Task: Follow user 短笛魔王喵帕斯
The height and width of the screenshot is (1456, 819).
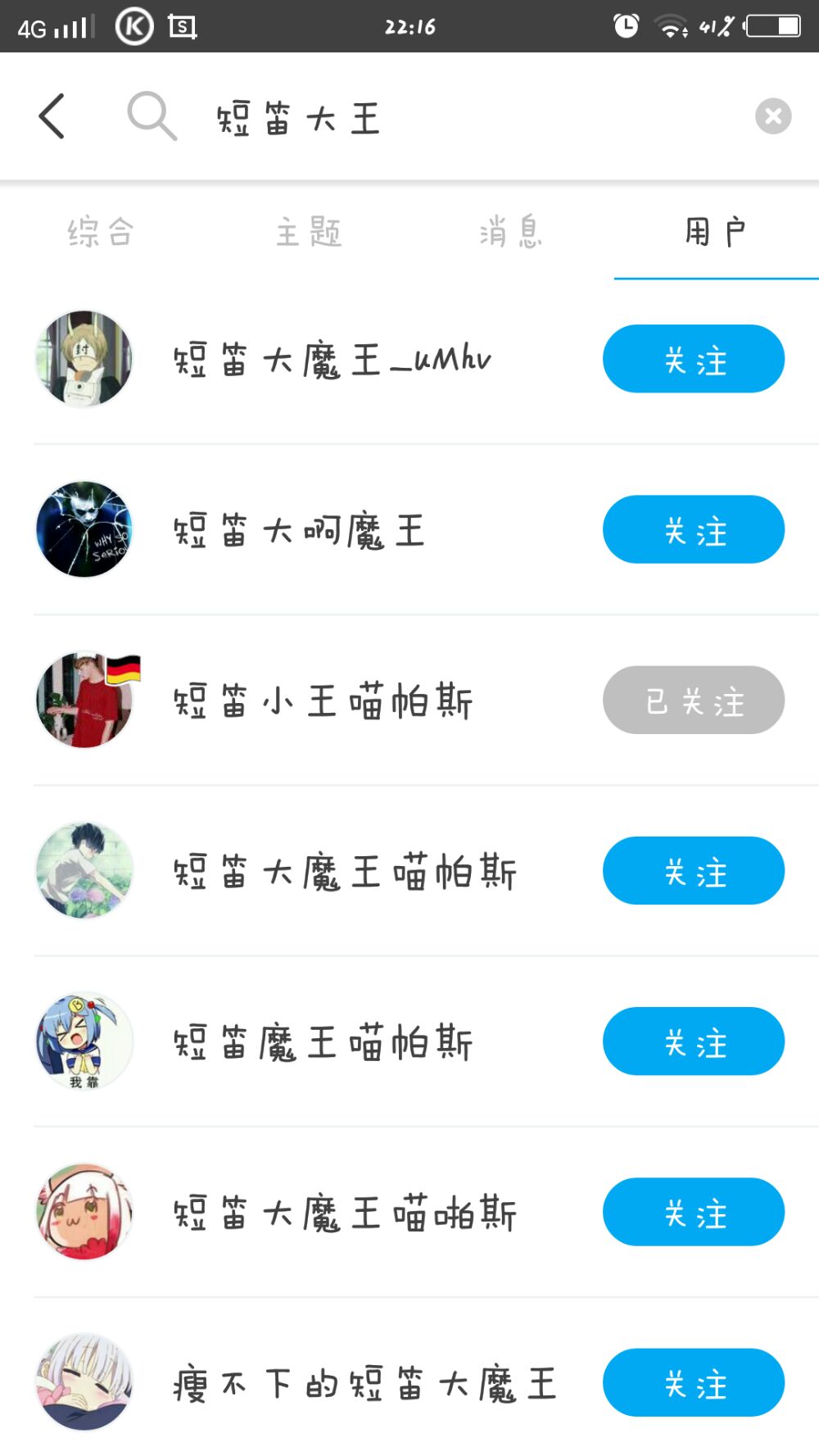Action: (x=693, y=1041)
